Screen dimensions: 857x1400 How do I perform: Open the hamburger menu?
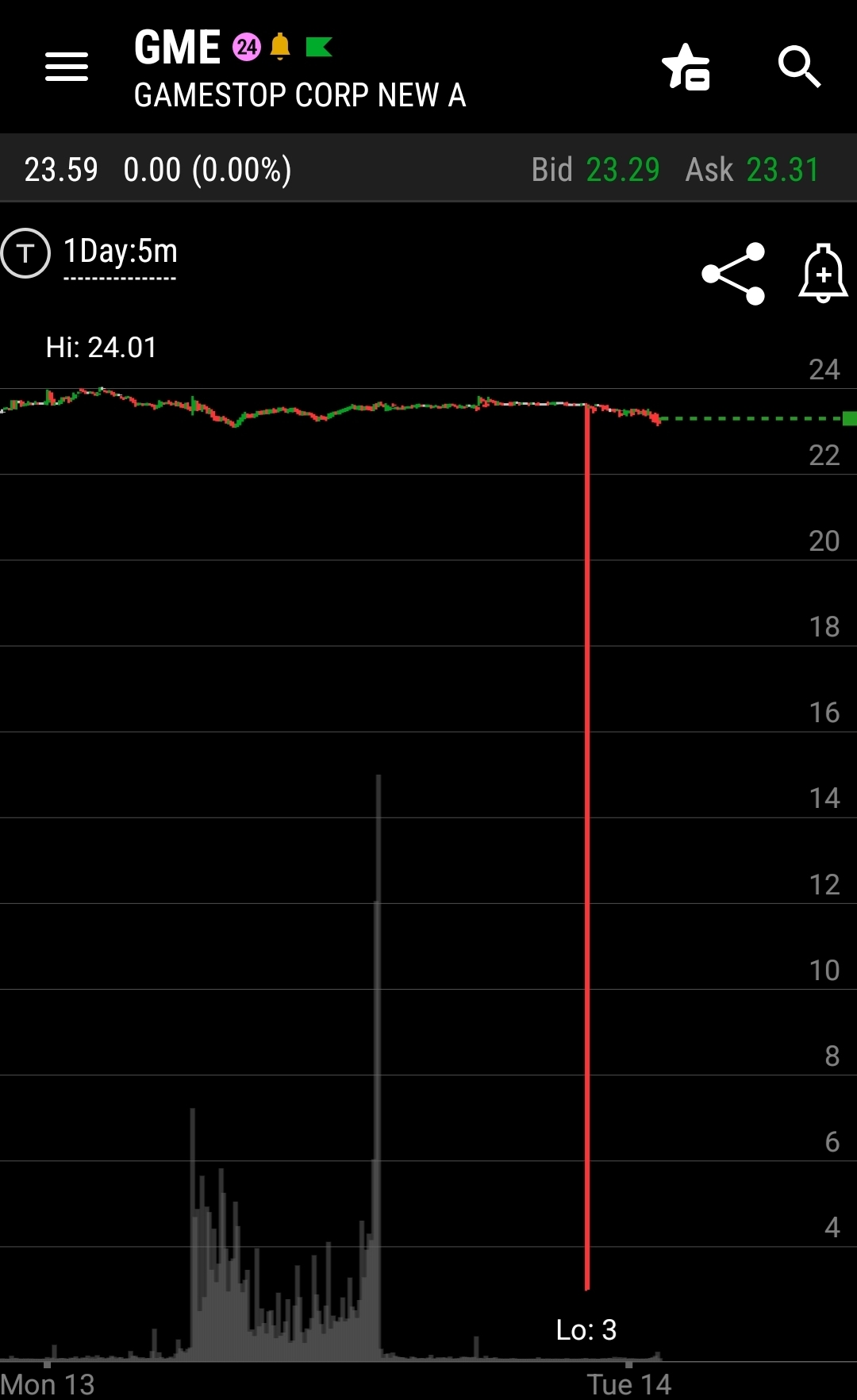(x=67, y=67)
